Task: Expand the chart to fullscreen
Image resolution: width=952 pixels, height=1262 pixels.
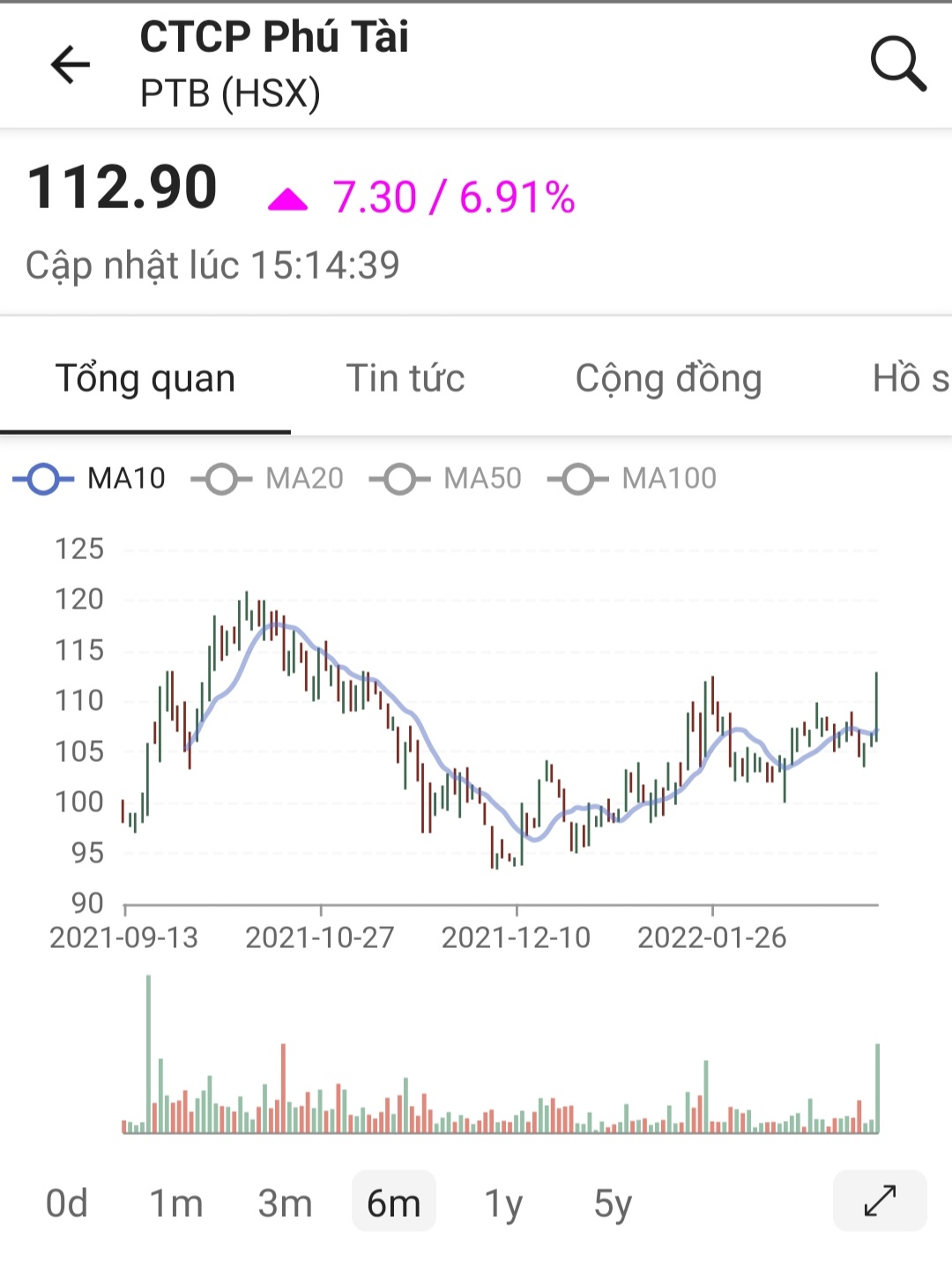Action: 880,1200
